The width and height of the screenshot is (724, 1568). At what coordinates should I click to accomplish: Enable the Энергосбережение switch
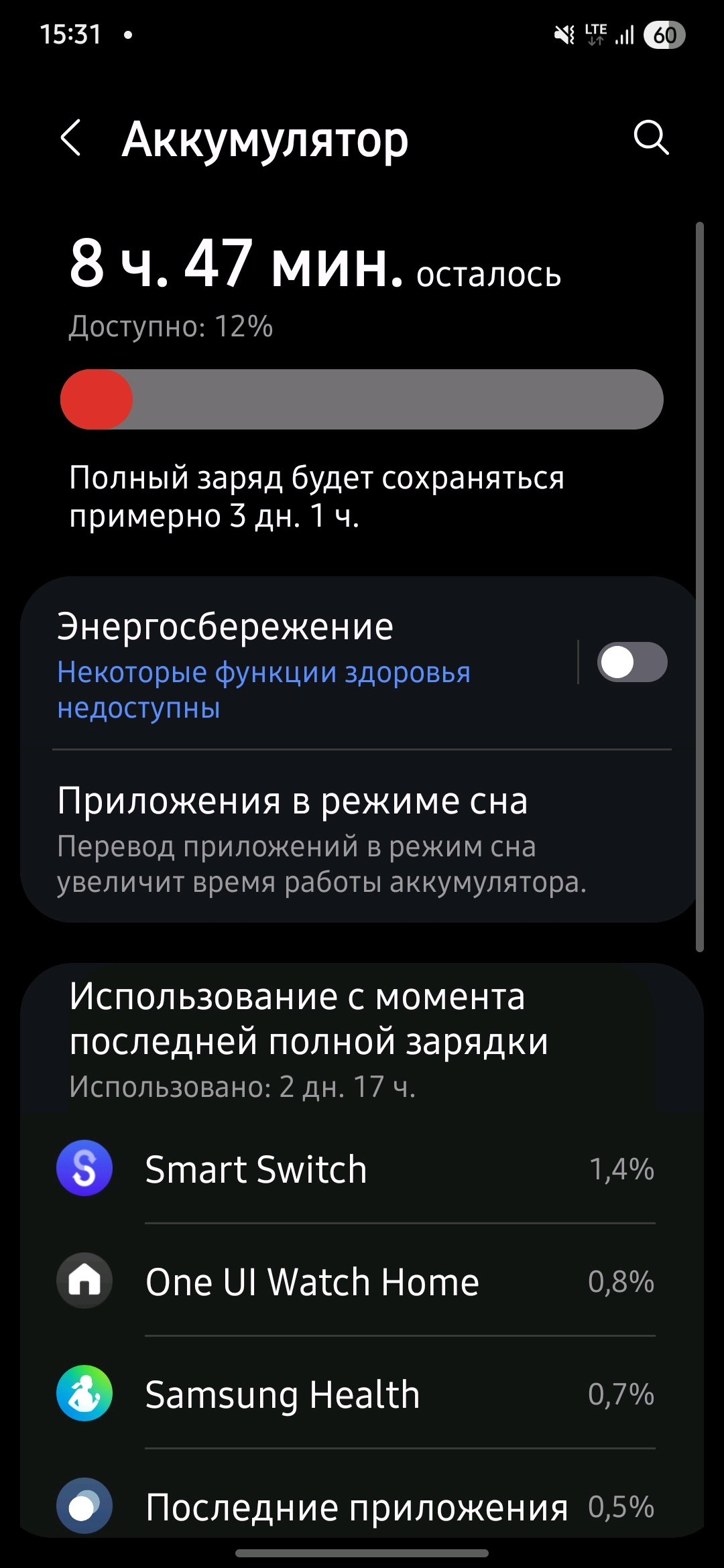coord(631,663)
